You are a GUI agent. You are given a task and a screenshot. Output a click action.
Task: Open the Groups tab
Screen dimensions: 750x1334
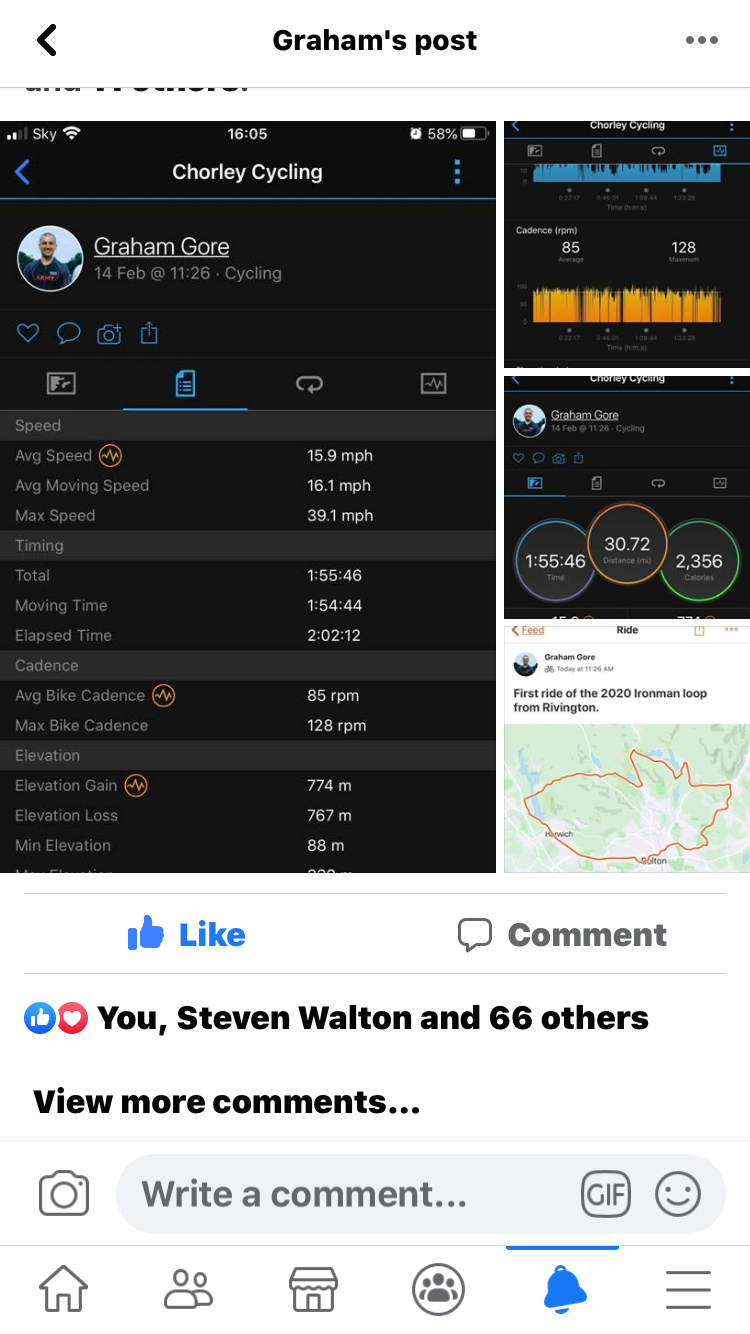pos(438,1289)
